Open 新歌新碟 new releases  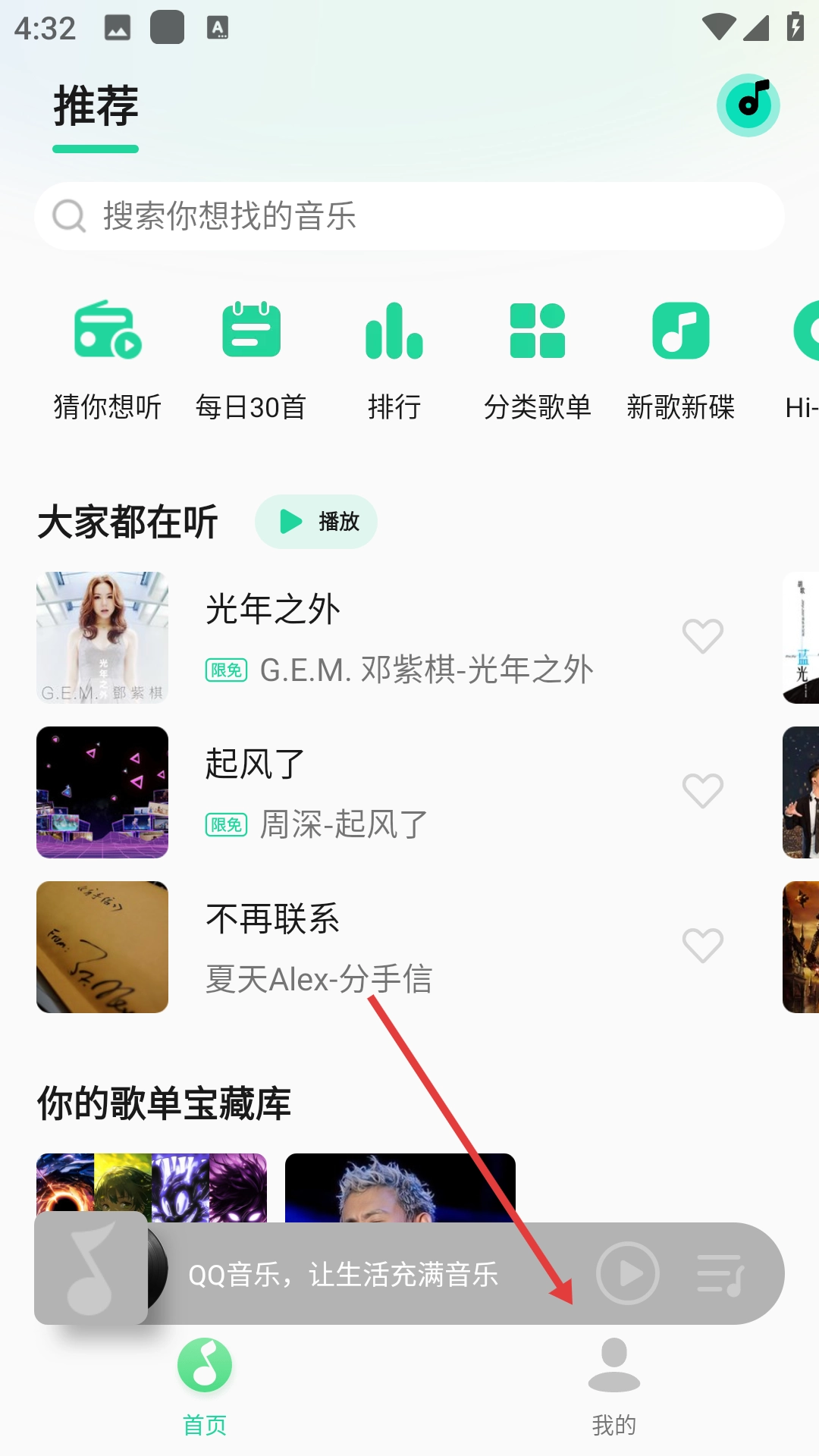pos(681,361)
